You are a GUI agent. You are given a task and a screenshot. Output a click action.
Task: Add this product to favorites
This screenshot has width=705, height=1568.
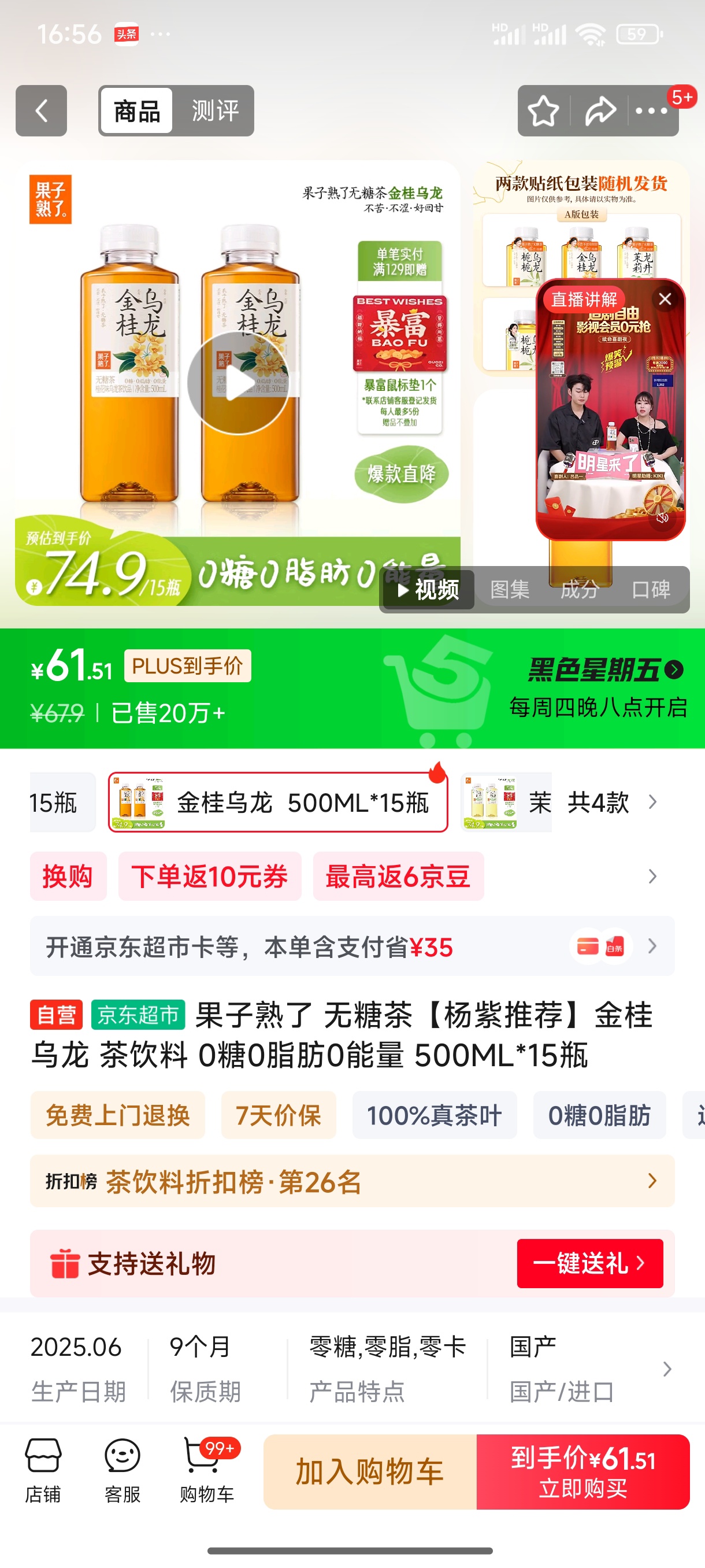pyautogui.click(x=543, y=111)
